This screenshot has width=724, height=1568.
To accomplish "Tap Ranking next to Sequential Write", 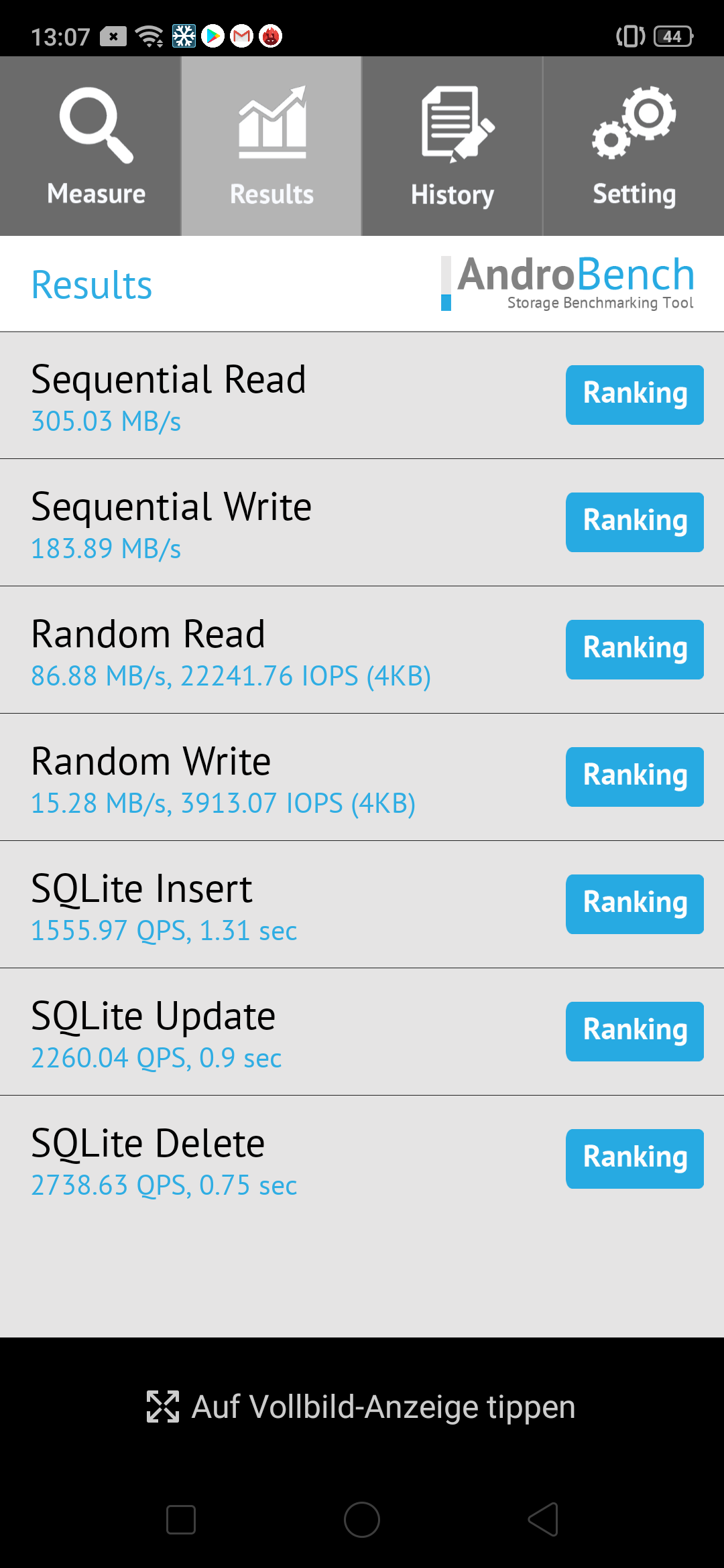I will [x=635, y=522].
